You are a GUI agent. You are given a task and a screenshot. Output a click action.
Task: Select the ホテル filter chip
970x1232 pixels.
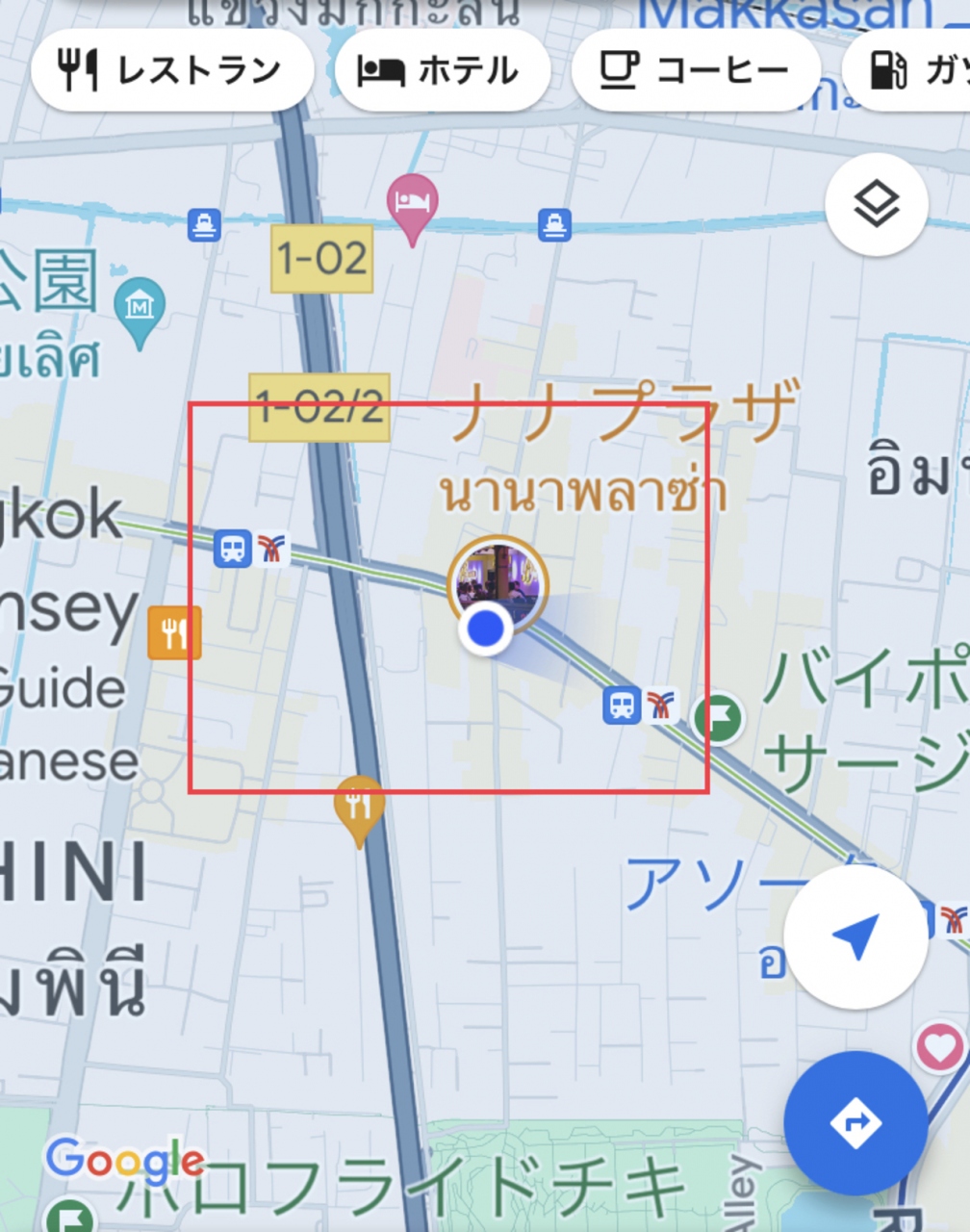pos(442,70)
